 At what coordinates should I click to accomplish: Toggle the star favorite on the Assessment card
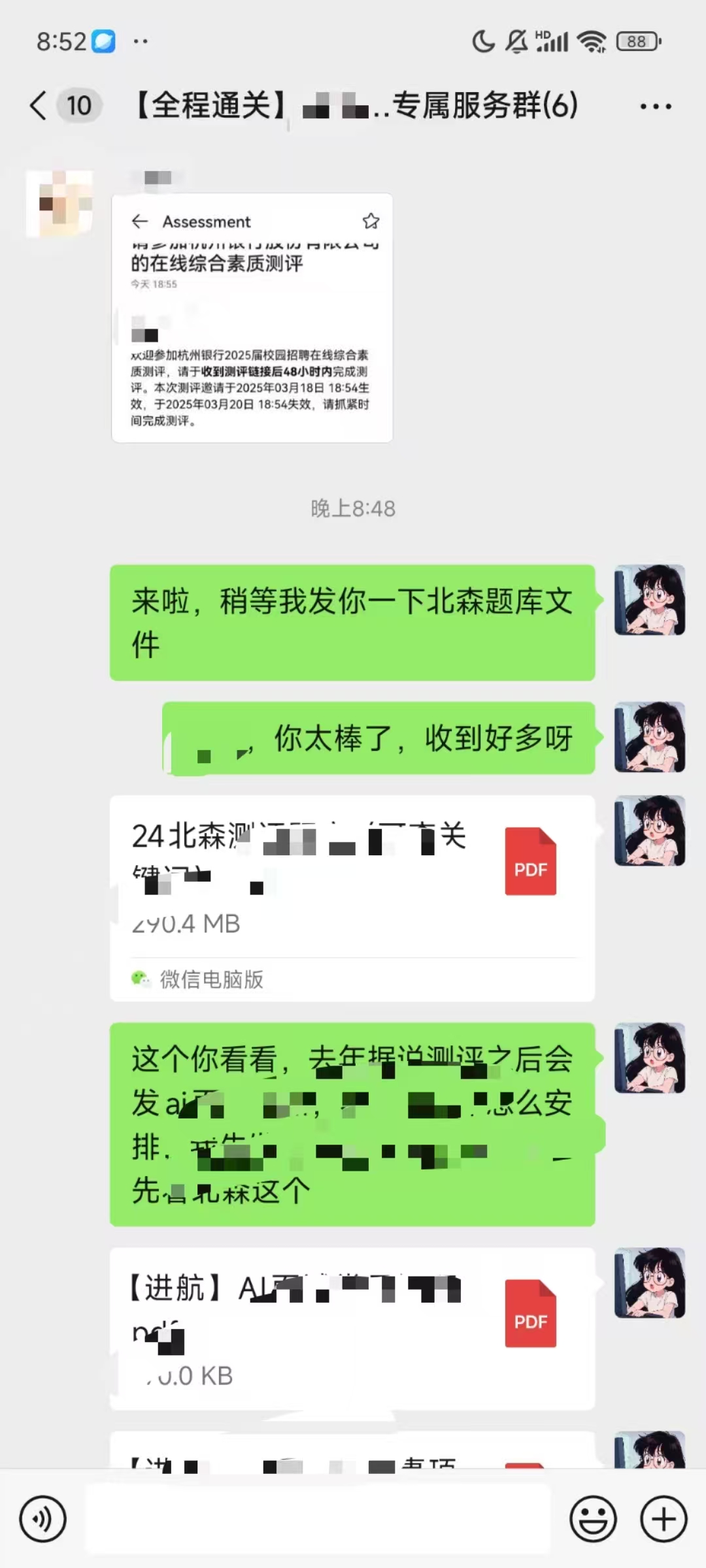371,221
